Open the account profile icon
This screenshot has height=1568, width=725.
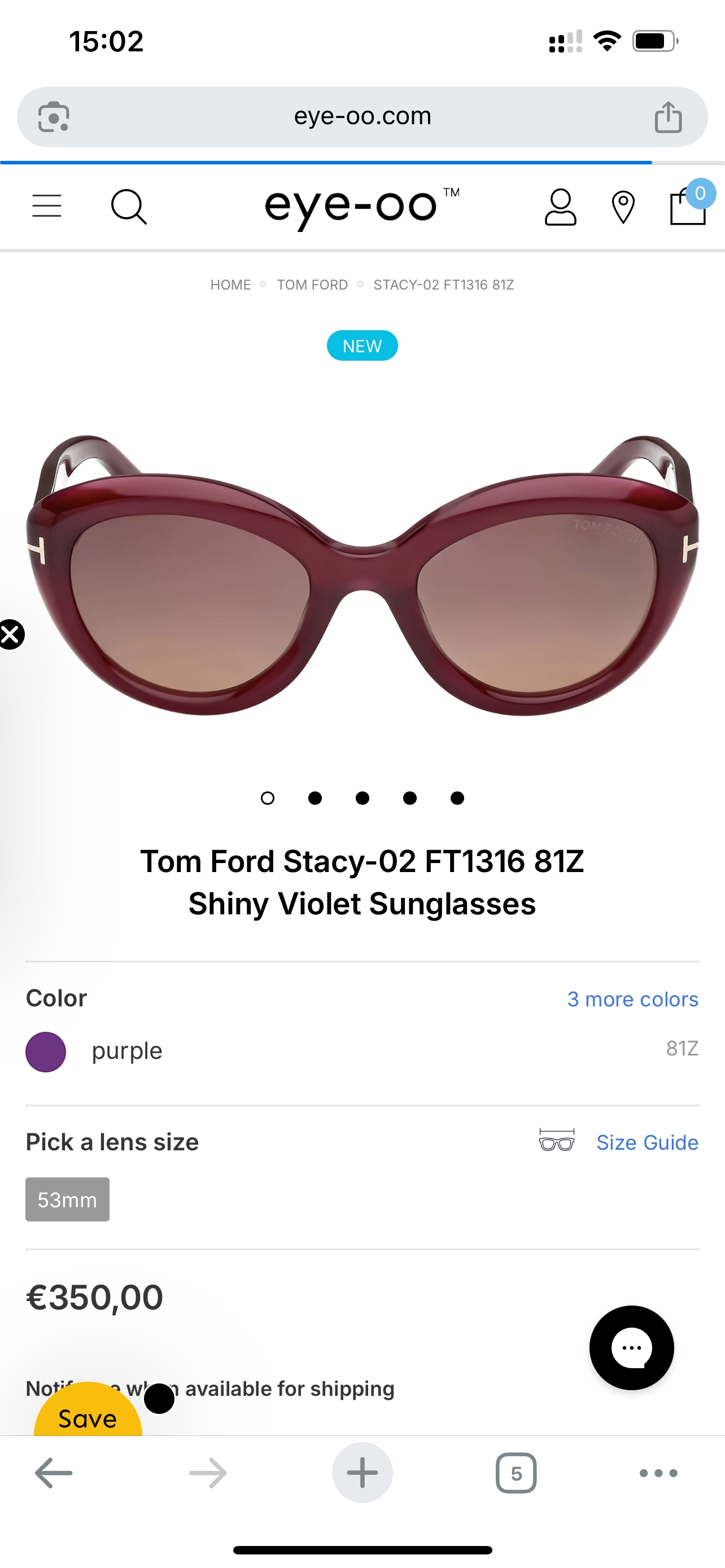pyautogui.click(x=560, y=207)
